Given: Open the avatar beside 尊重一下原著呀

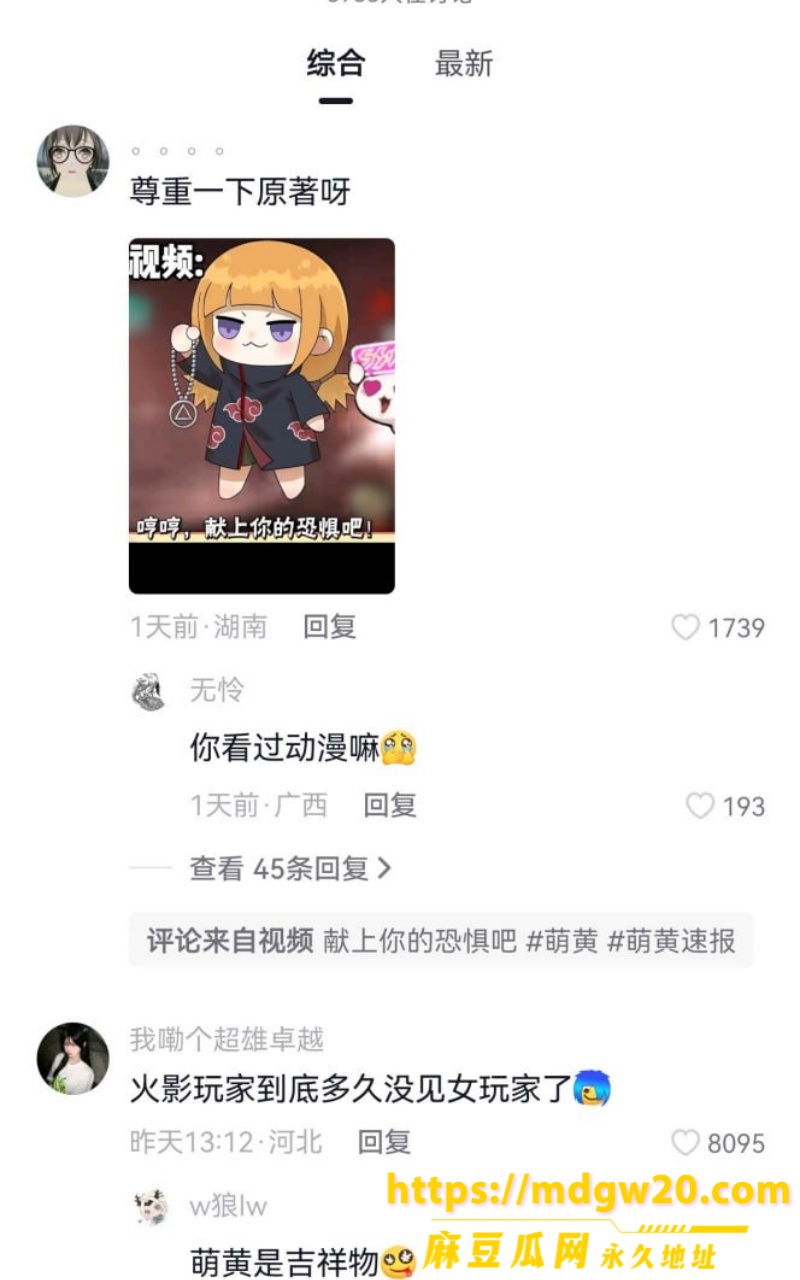Looking at the screenshot, I should (73, 161).
